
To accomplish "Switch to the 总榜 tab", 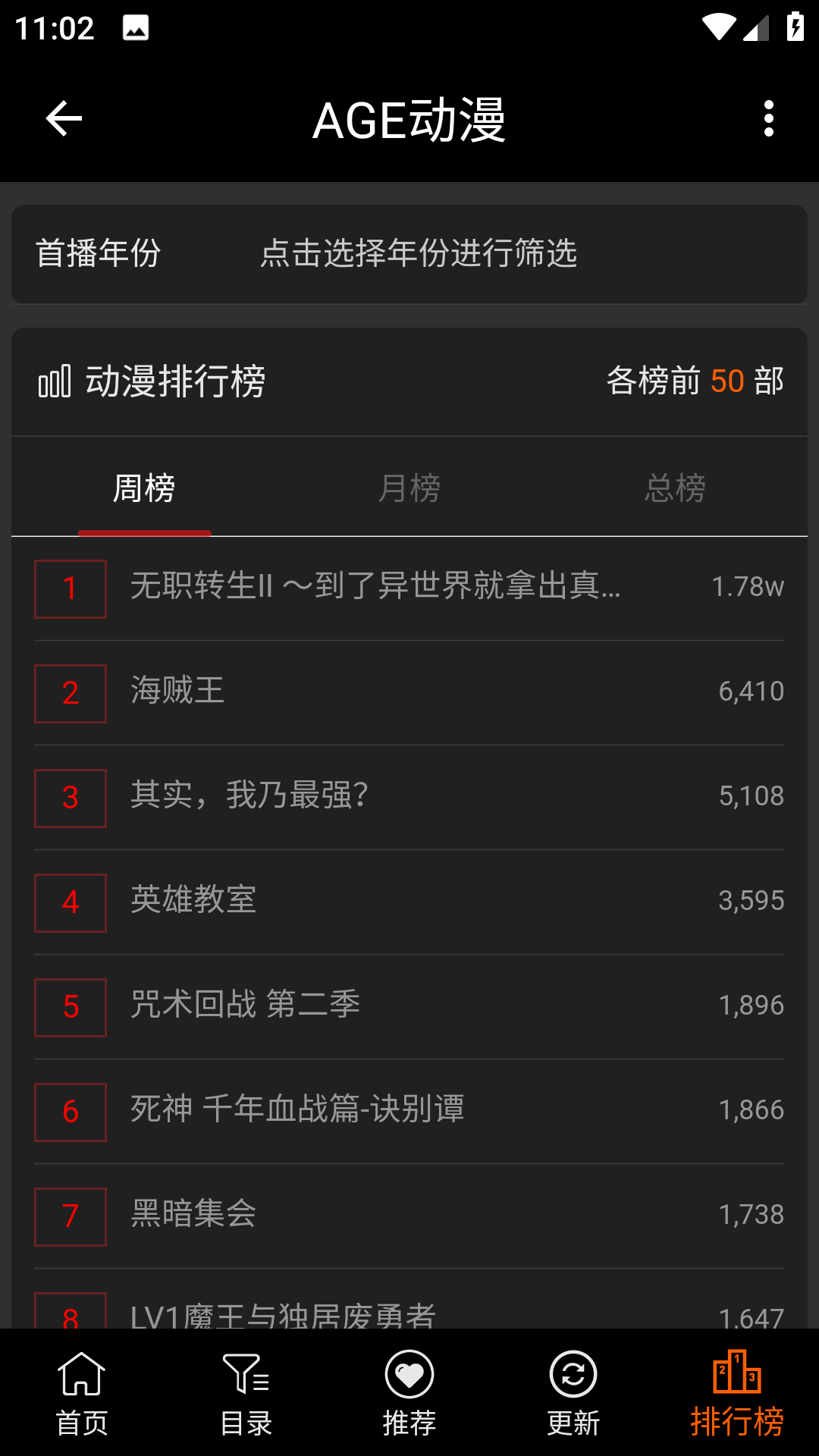I will [675, 488].
